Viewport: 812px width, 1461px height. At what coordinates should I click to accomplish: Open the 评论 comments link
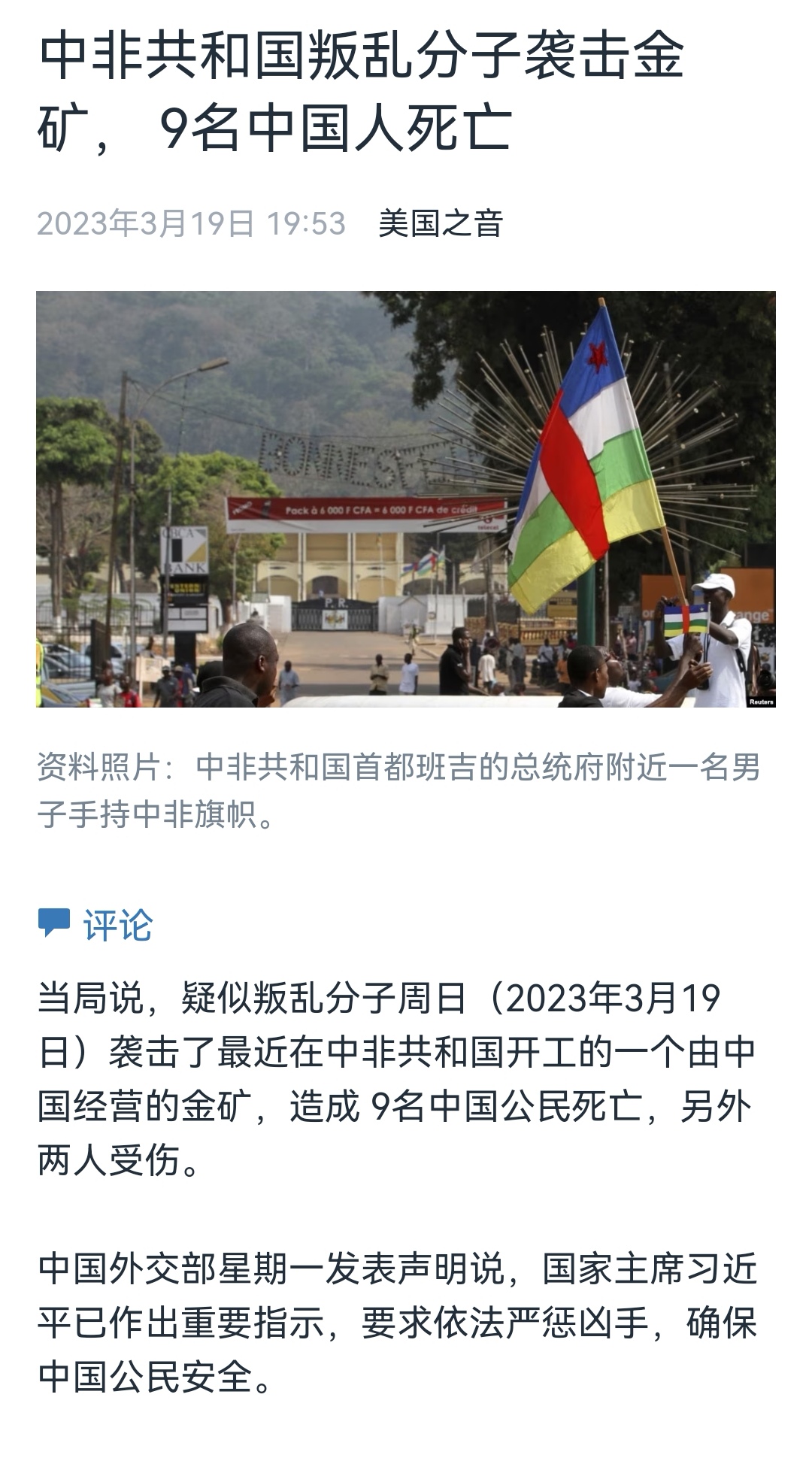[95, 924]
